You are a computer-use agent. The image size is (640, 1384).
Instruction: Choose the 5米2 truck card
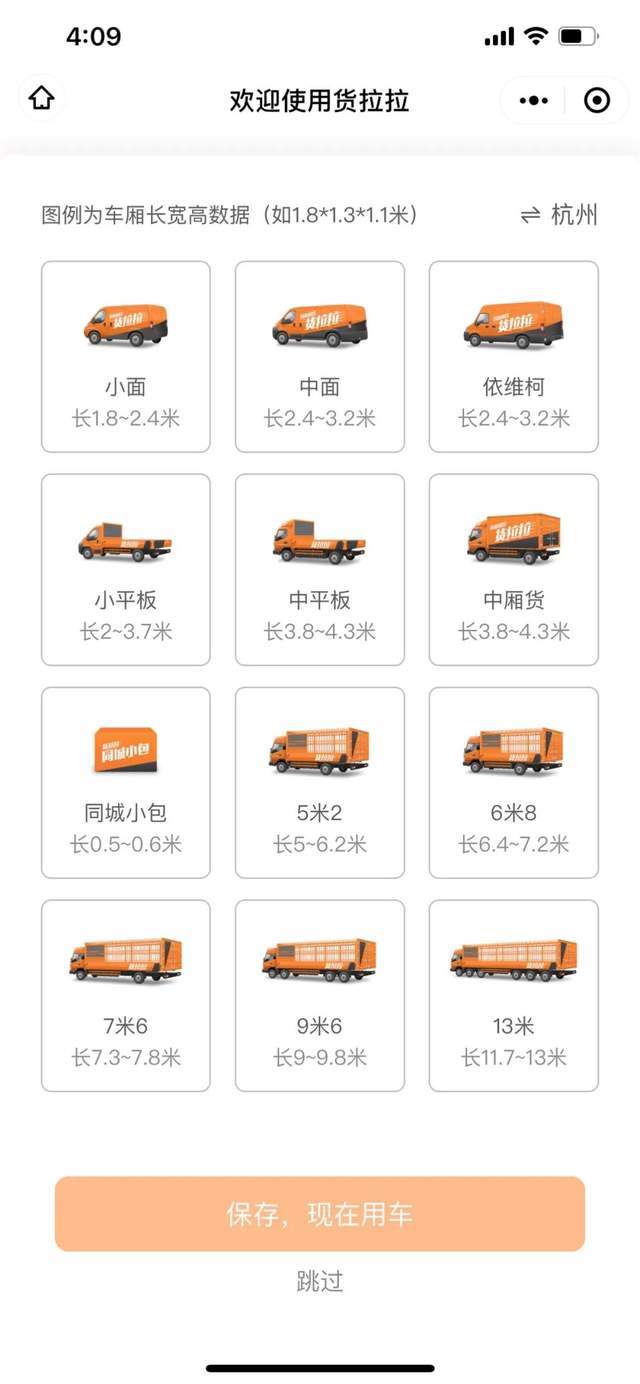click(x=320, y=783)
